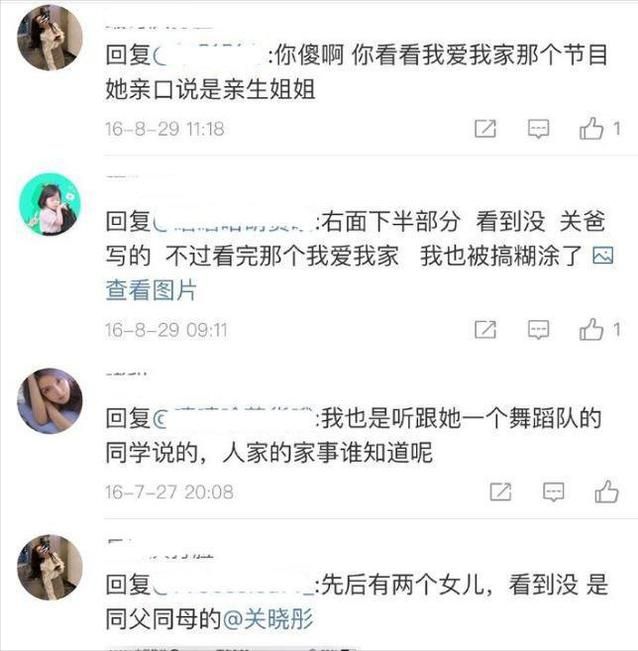The height and width of the screenshot is (651, 638).
Task: Reply to the comment posted at 16-8-29 09:11
Action: [x=539, y=328]
